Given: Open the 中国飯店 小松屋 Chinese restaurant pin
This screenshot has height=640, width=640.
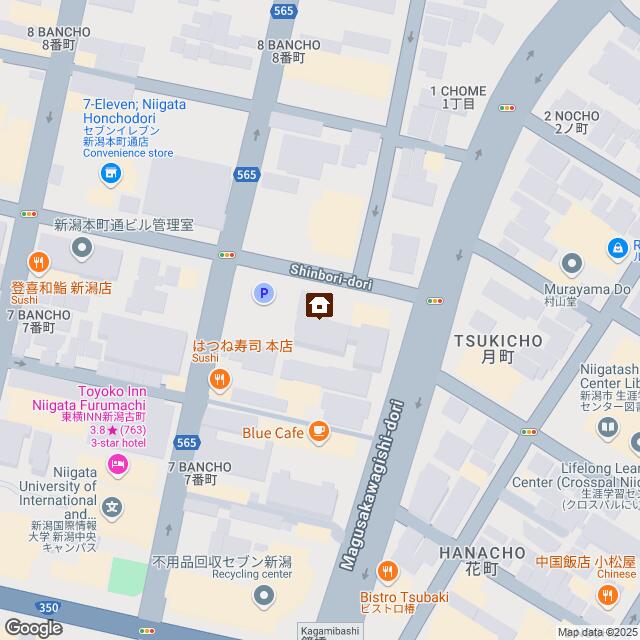Looking at the screenshot, I should tap(607, 597).
